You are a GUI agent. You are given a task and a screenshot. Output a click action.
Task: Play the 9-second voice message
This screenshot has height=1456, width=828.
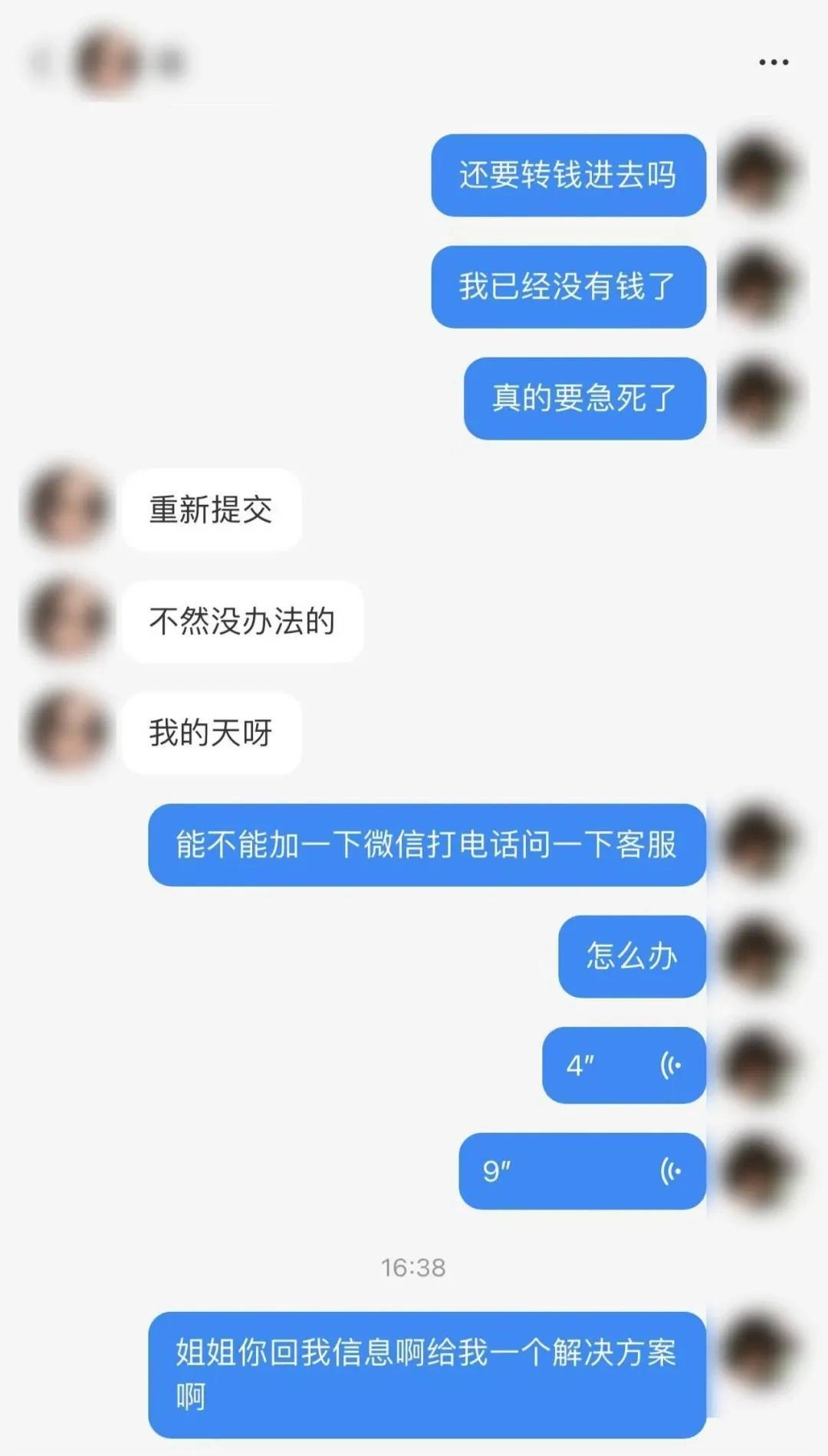[582, 1171]
